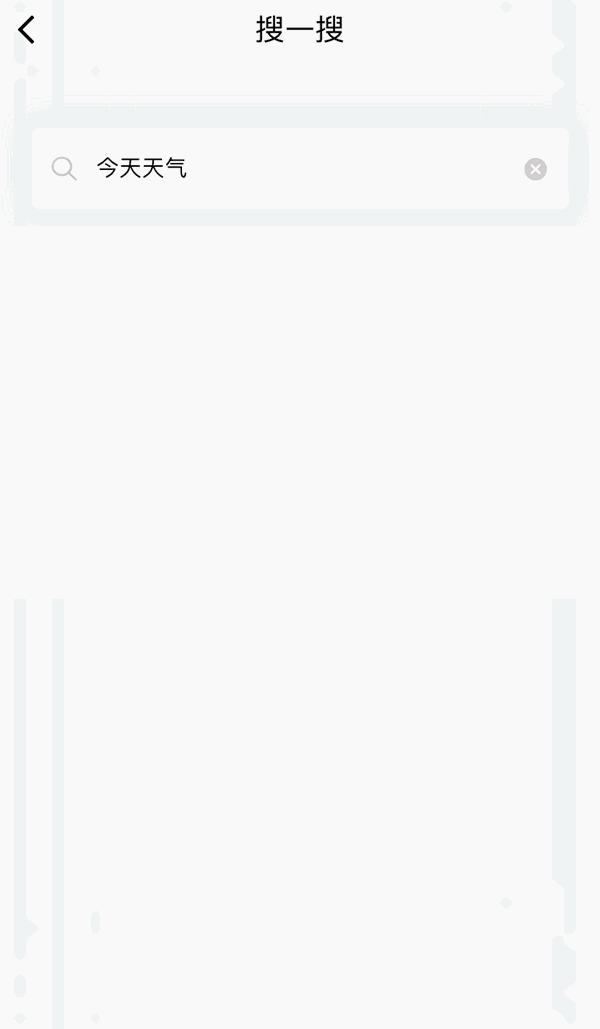Screen dimensions: 600x1029
Task: Go back from the 搜一搜 page
Action: (27, 30)
